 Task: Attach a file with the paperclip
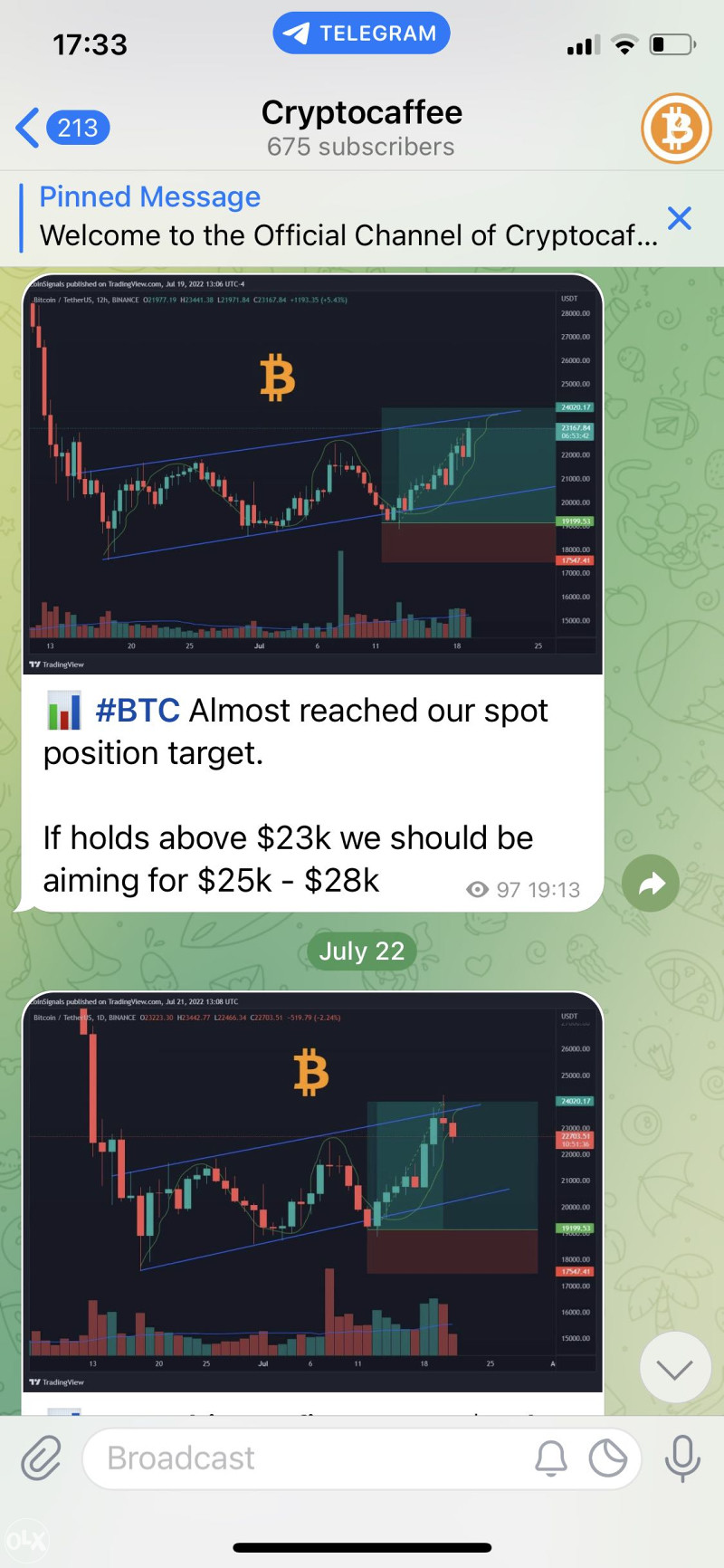[42, 1458]
